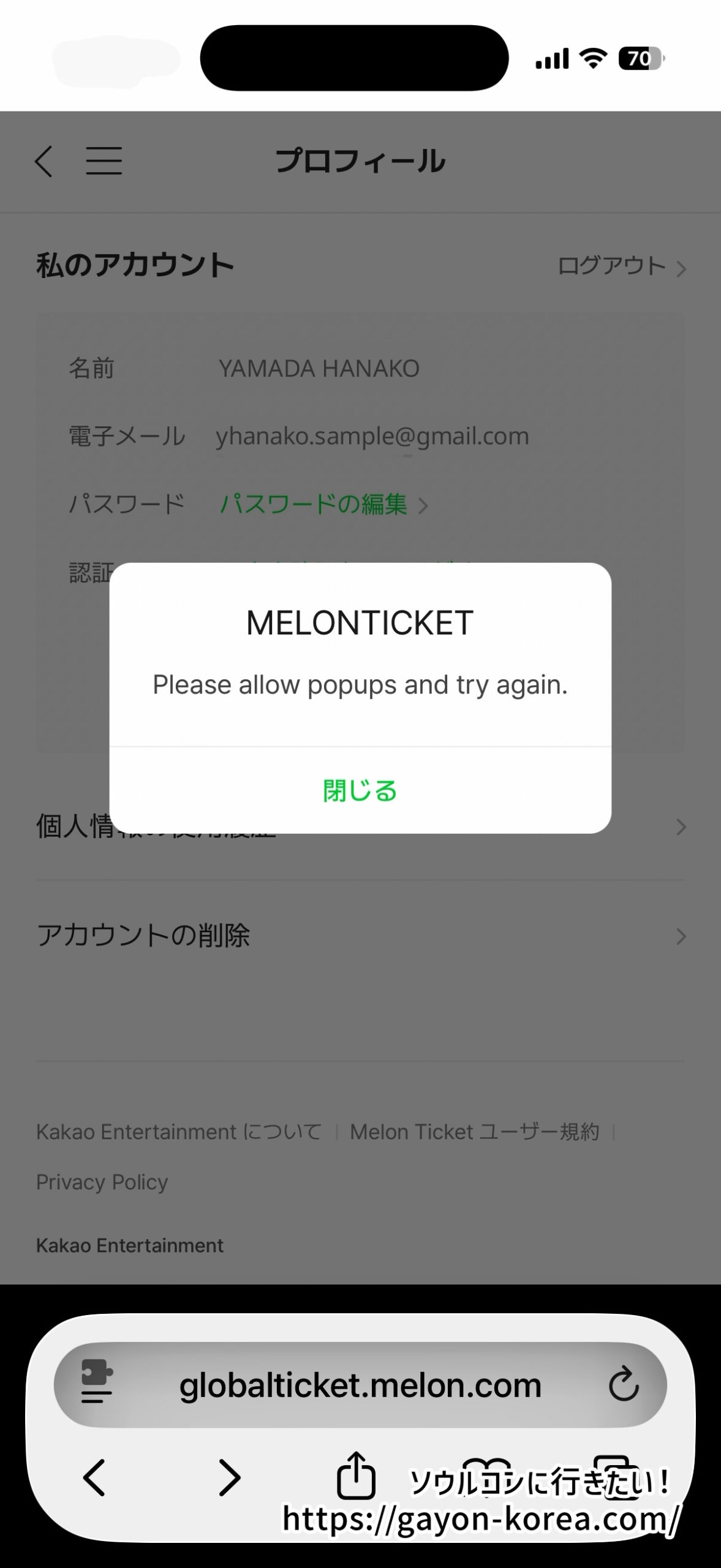Tap the back chevron in the page header
Screen dimensions: 721x1568
43,161
